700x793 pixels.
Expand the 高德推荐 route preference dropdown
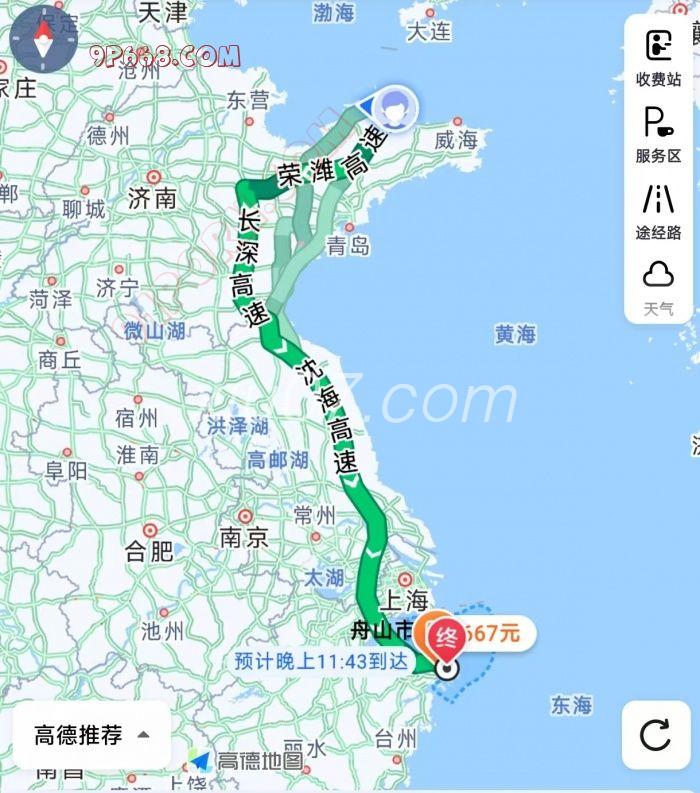click(92, 735)
